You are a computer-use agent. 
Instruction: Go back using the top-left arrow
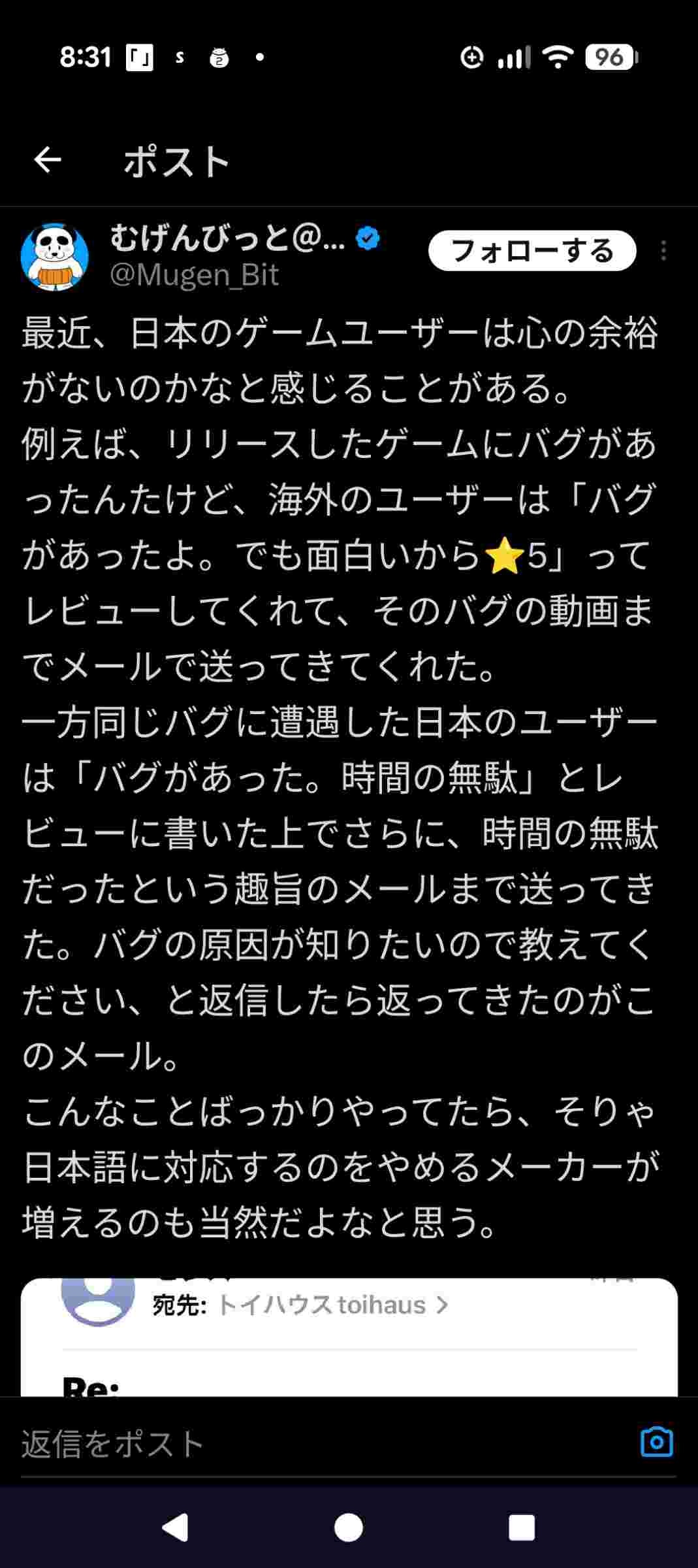click(x=48, y=159)
